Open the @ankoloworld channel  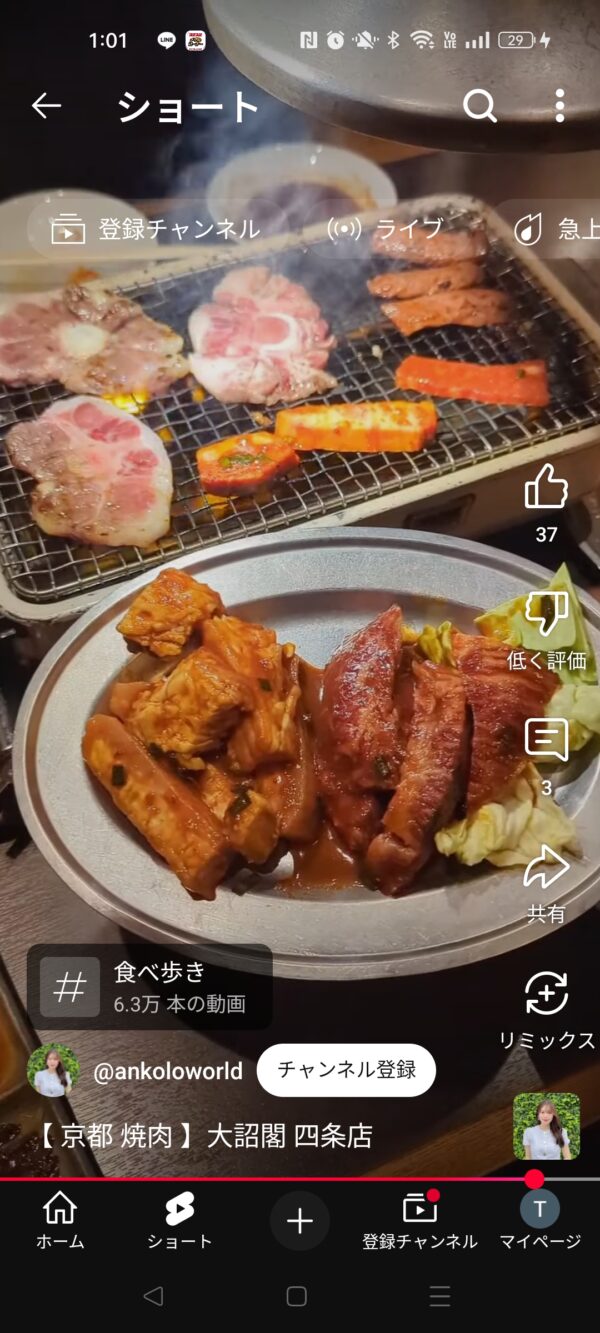[168, 1071]
